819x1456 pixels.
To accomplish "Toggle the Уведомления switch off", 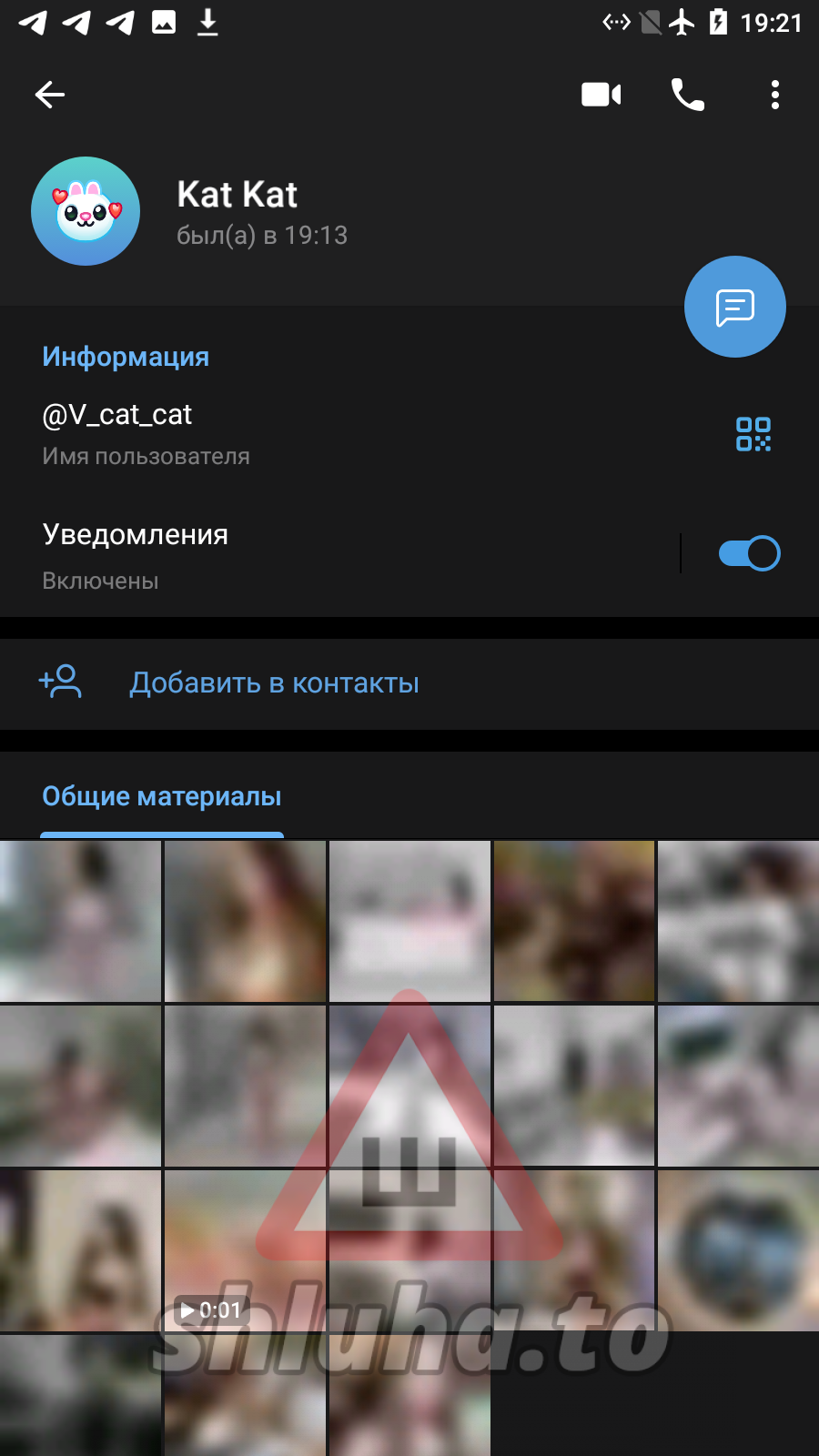I will click(749, 553).
